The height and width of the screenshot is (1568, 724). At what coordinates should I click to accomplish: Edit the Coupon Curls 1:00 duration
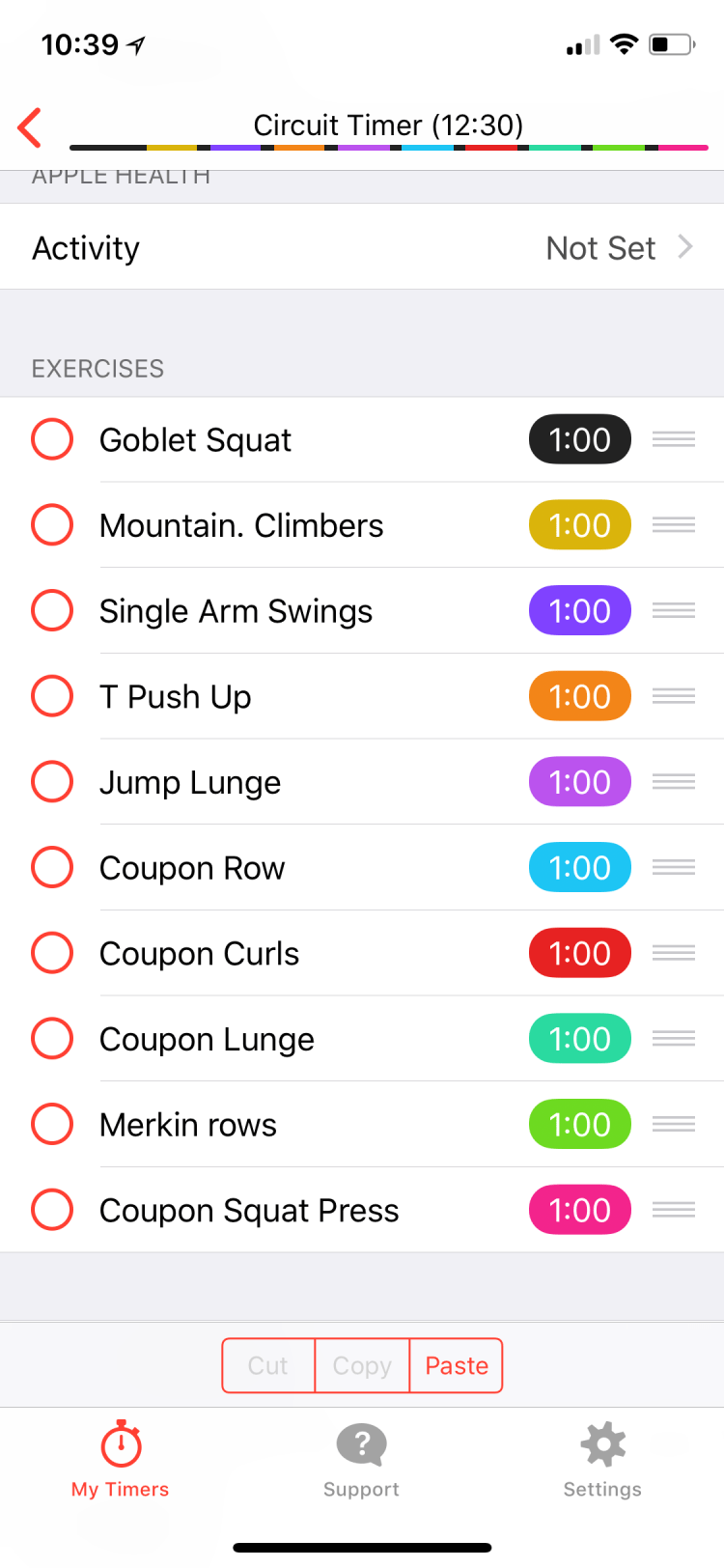pyautogui.click(x=579, y=953)
